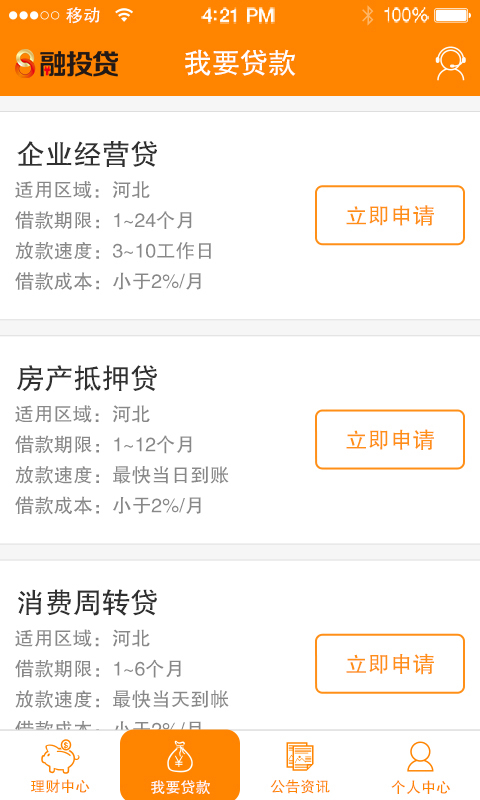Screen dimensions: 480x800
Task: Open the 公告资讯 tab
Action: (300, 766)
